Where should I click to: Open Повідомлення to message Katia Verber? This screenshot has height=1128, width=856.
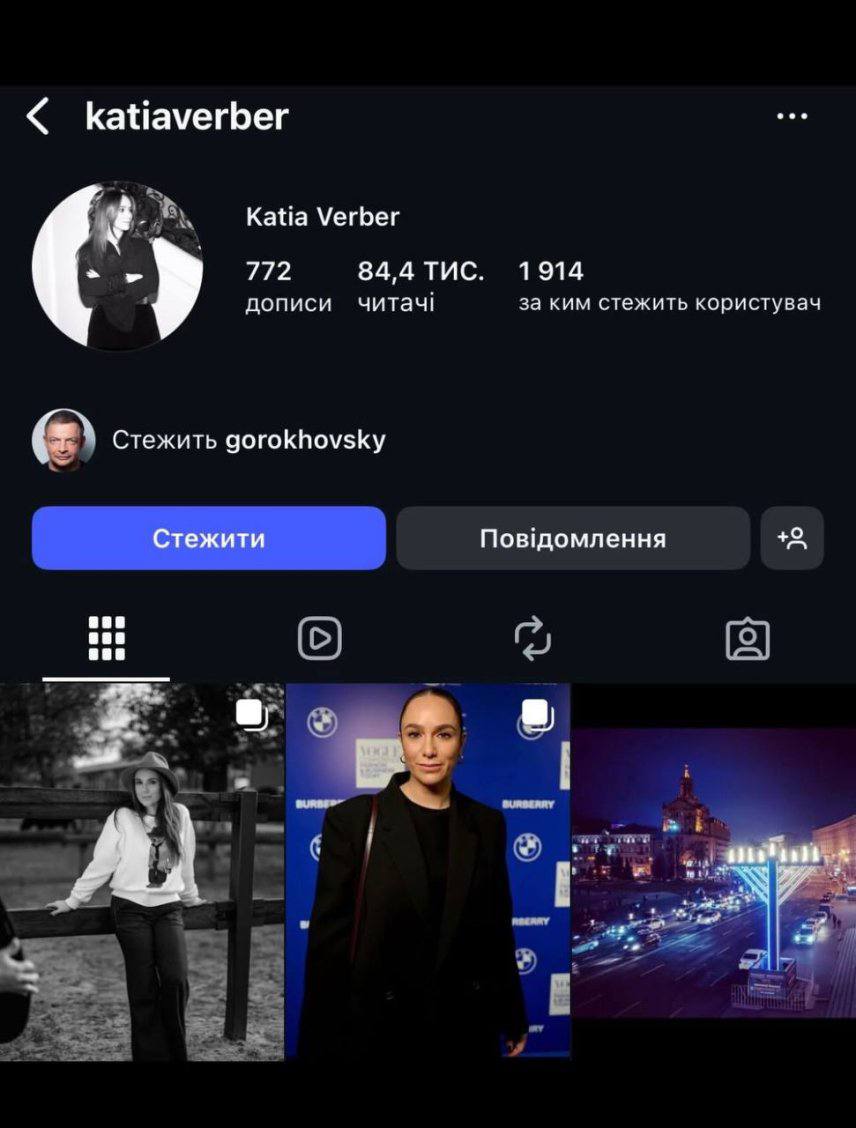coord(572,538)
